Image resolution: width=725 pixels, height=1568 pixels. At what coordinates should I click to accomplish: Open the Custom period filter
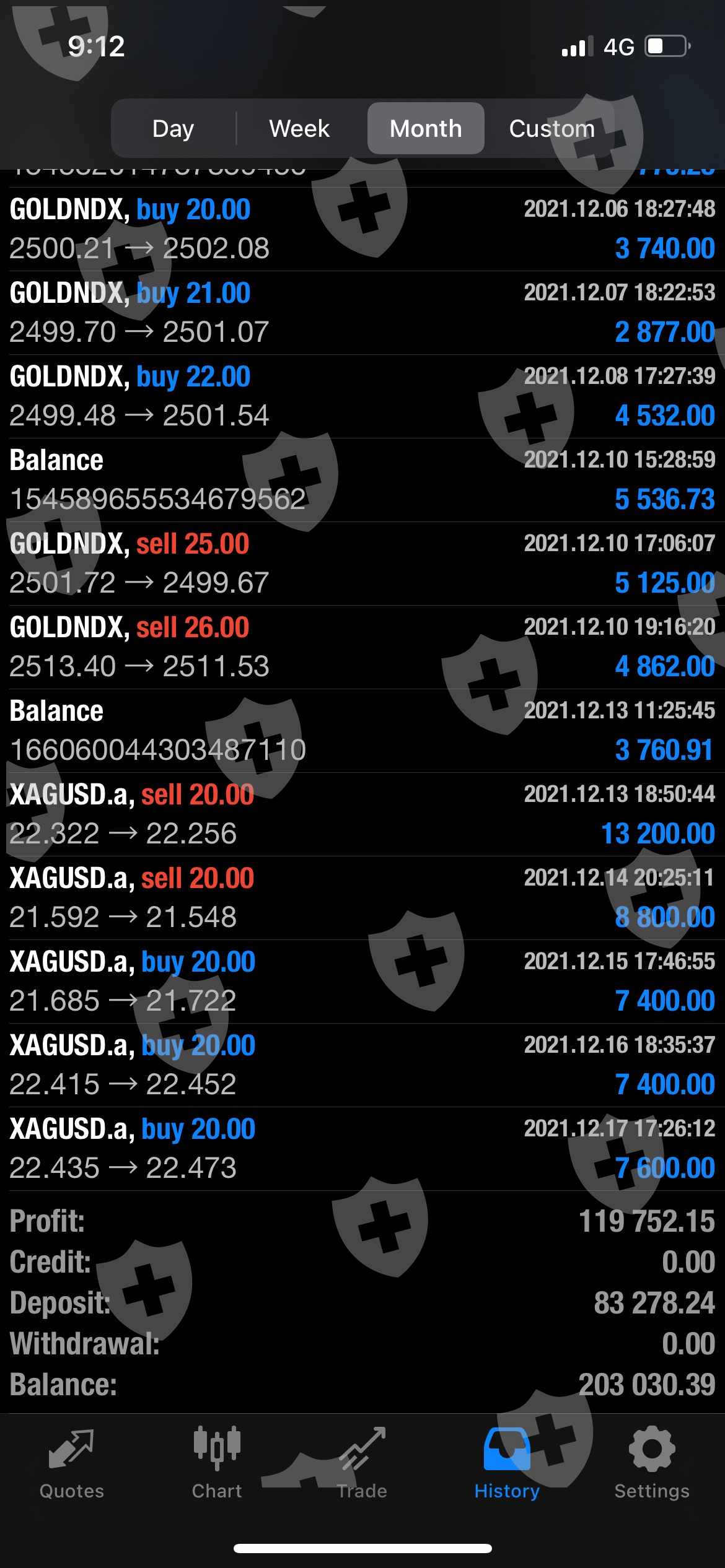tap(551, 129)
